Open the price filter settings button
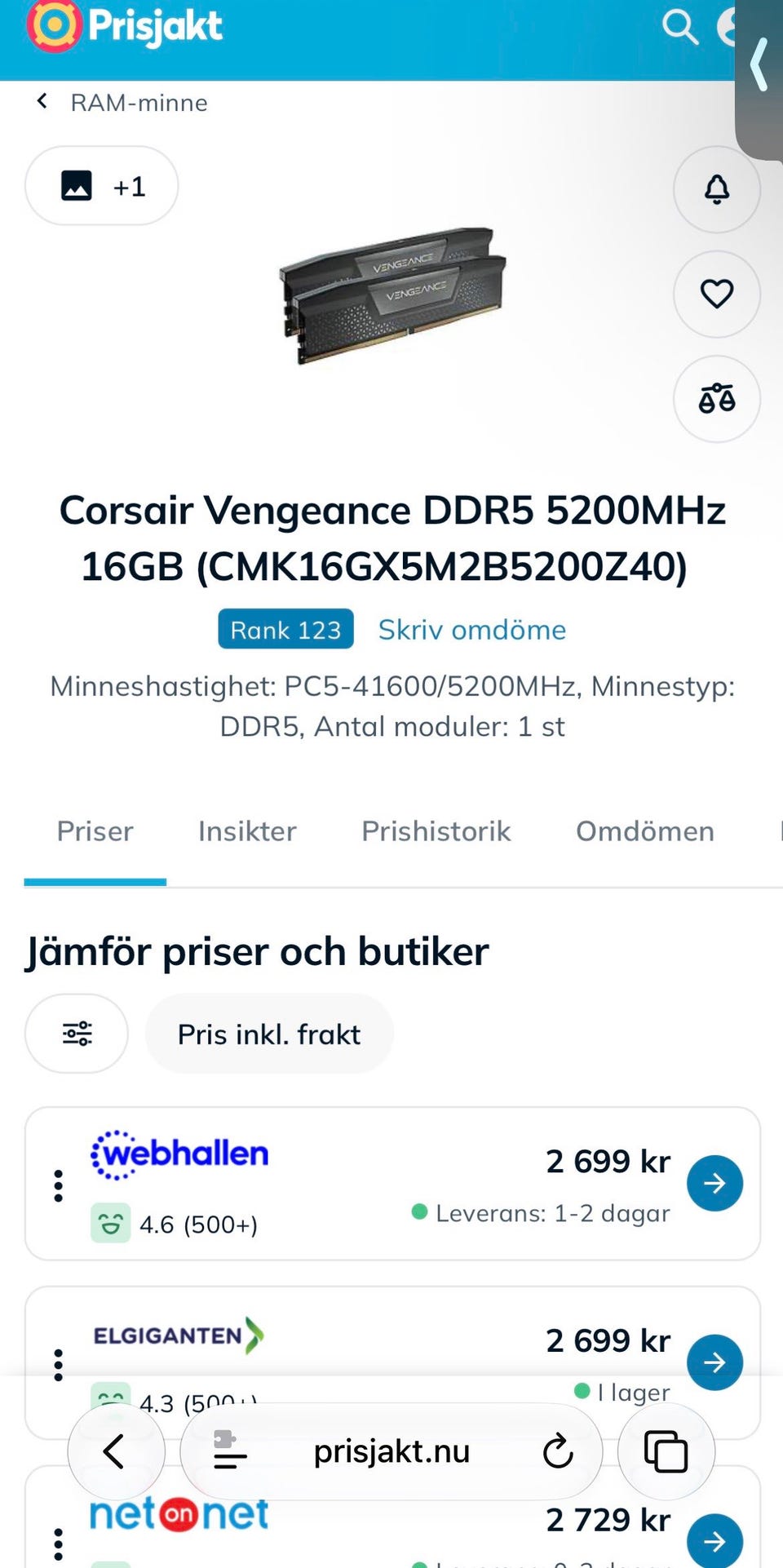Image resolution: width=783 pixels, height=1568 pixels. pyautogui.click(x=77, y=1034)
